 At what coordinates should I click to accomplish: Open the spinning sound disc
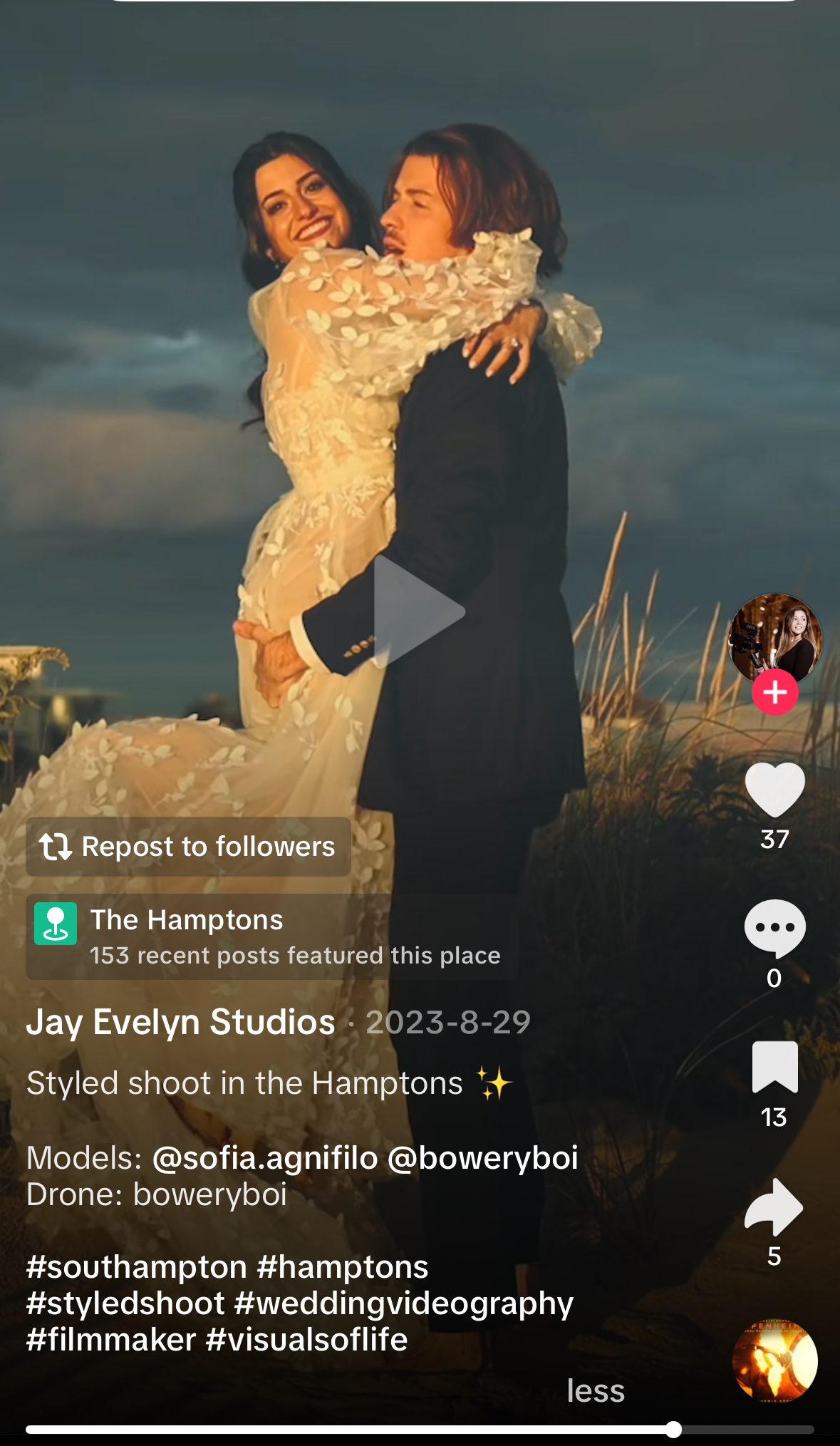pyautogui.click(x=775, y=1360)
